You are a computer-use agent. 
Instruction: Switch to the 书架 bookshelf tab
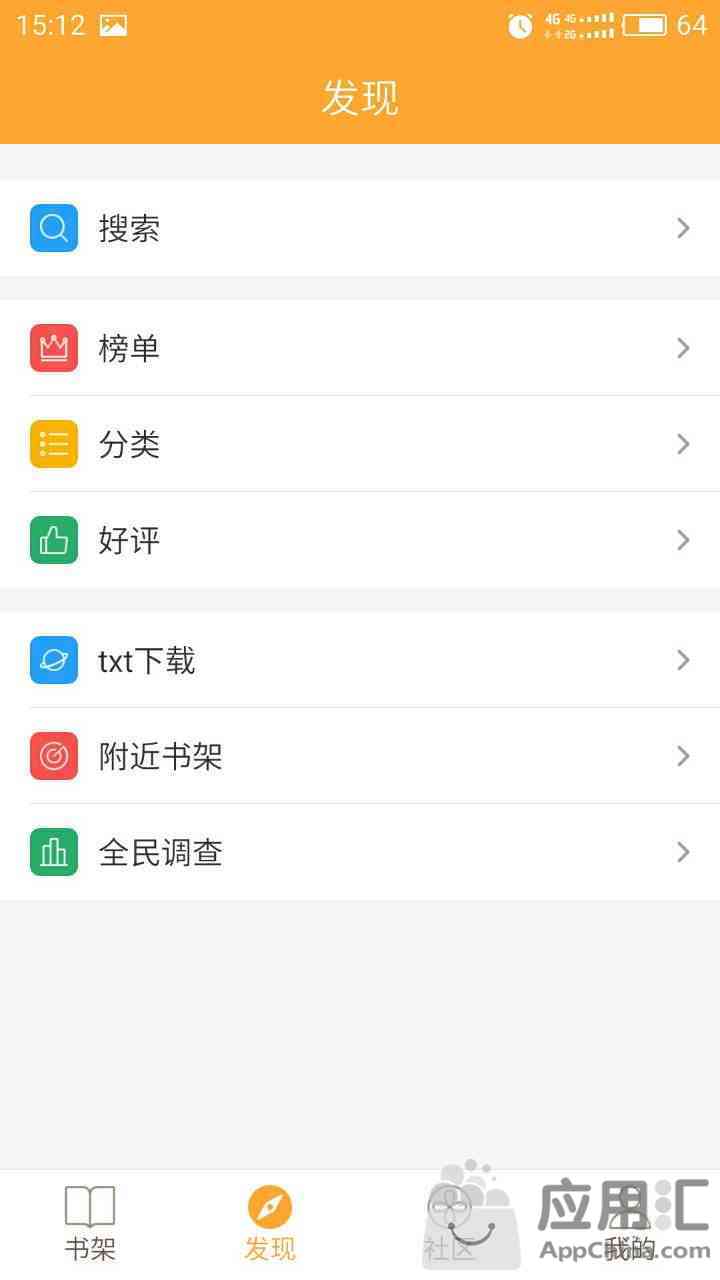click(x=90, y=1224)
